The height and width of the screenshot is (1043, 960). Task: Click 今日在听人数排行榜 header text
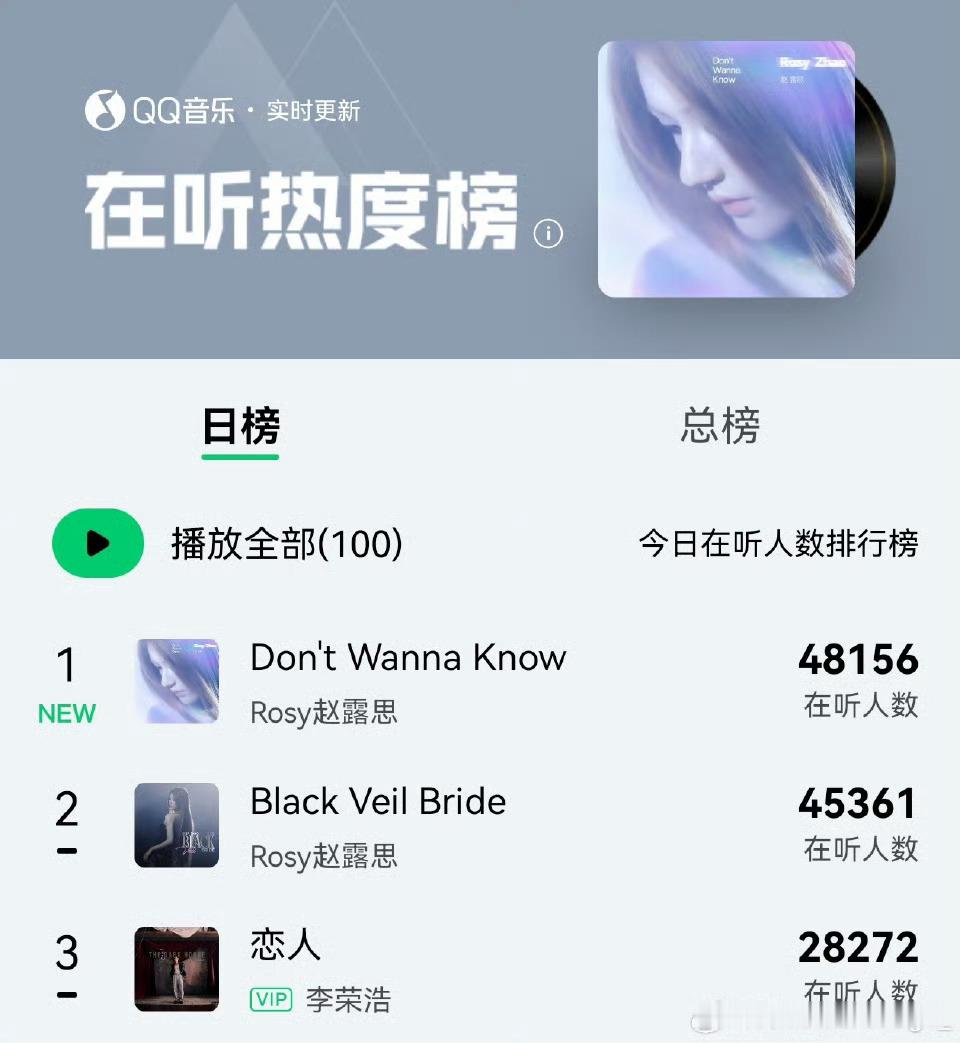click(x=781, y=545)
